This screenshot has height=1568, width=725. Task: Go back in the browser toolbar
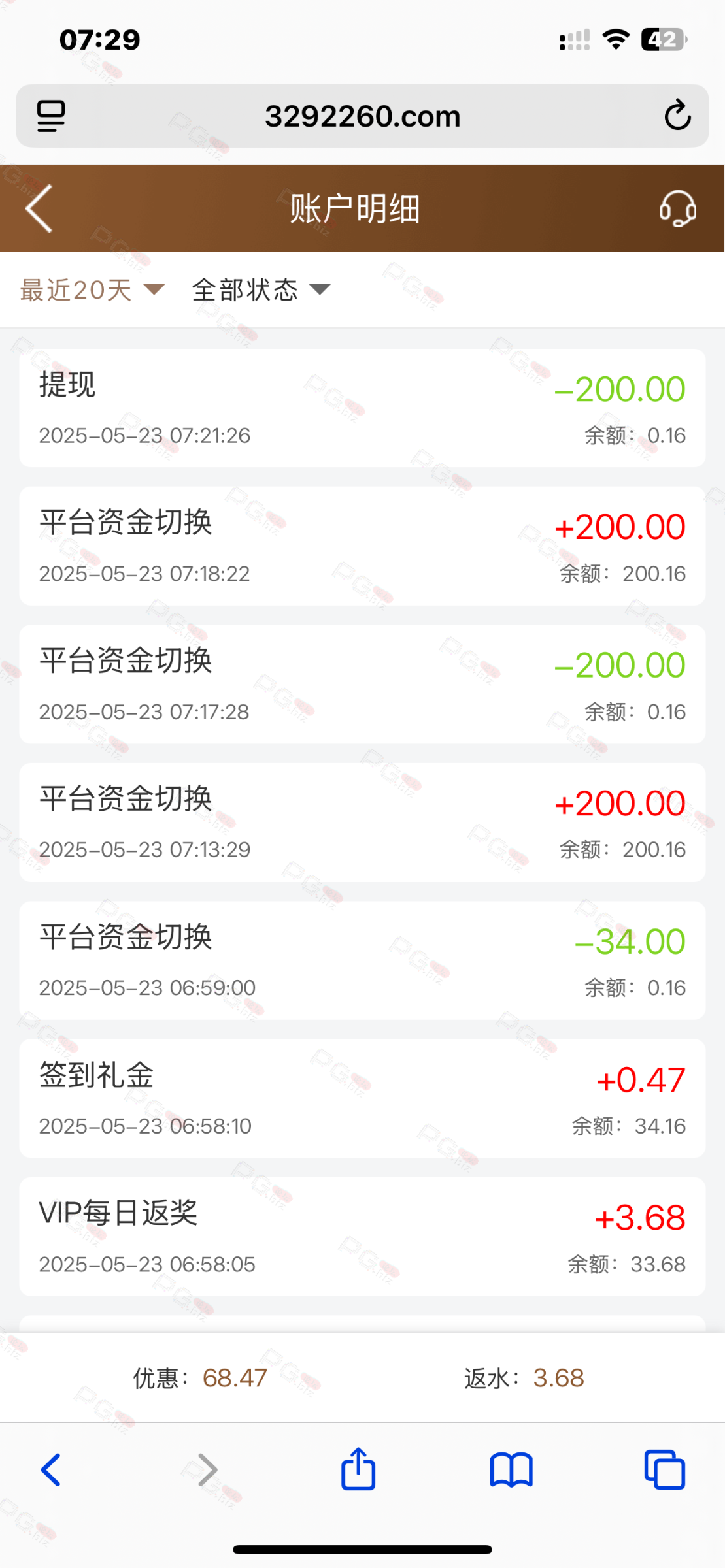pos(51,1470)
